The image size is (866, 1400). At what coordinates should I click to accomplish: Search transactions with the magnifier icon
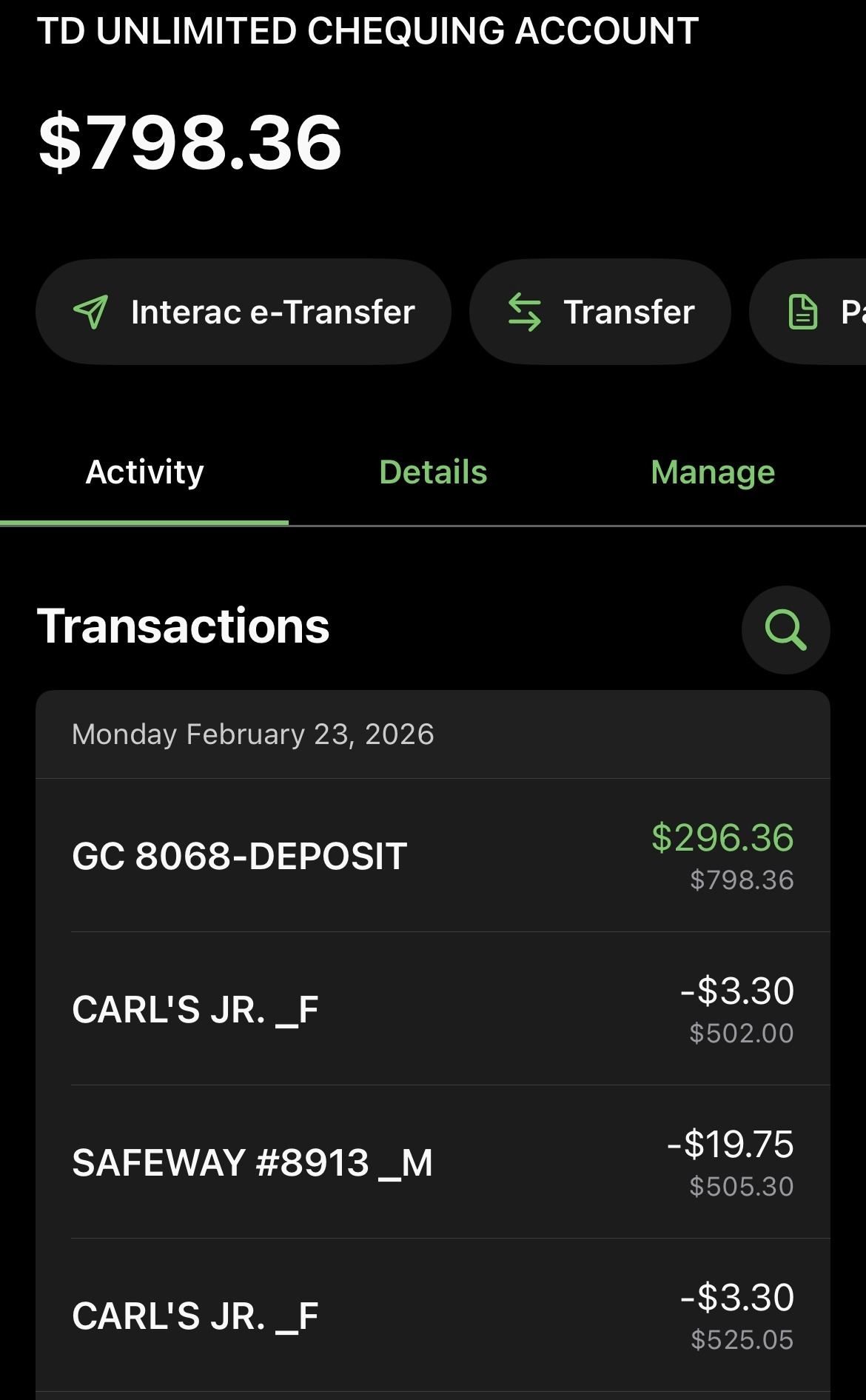pos(785,630)
